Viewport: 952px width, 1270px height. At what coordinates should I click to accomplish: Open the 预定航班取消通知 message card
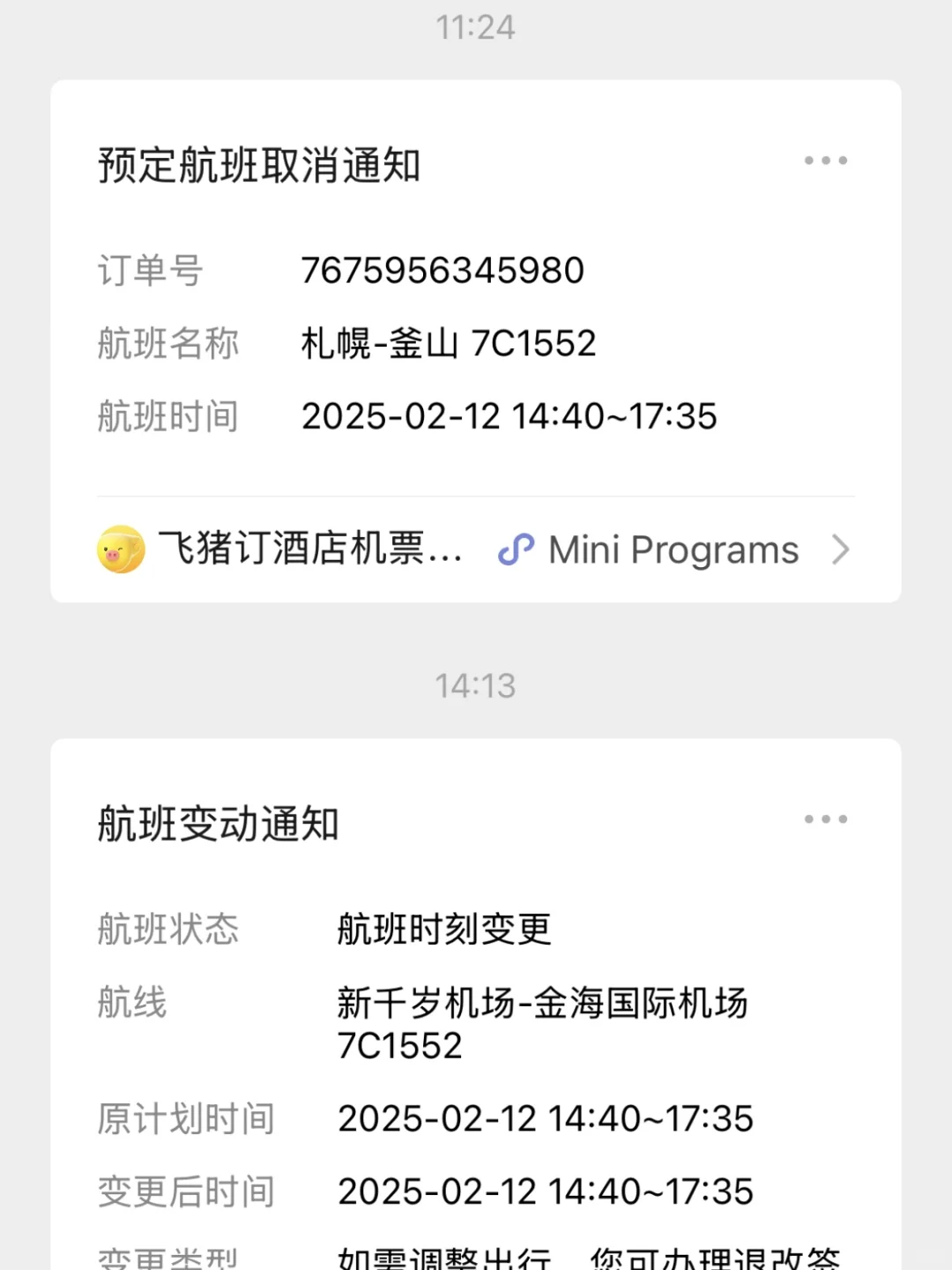coord(475,288)
